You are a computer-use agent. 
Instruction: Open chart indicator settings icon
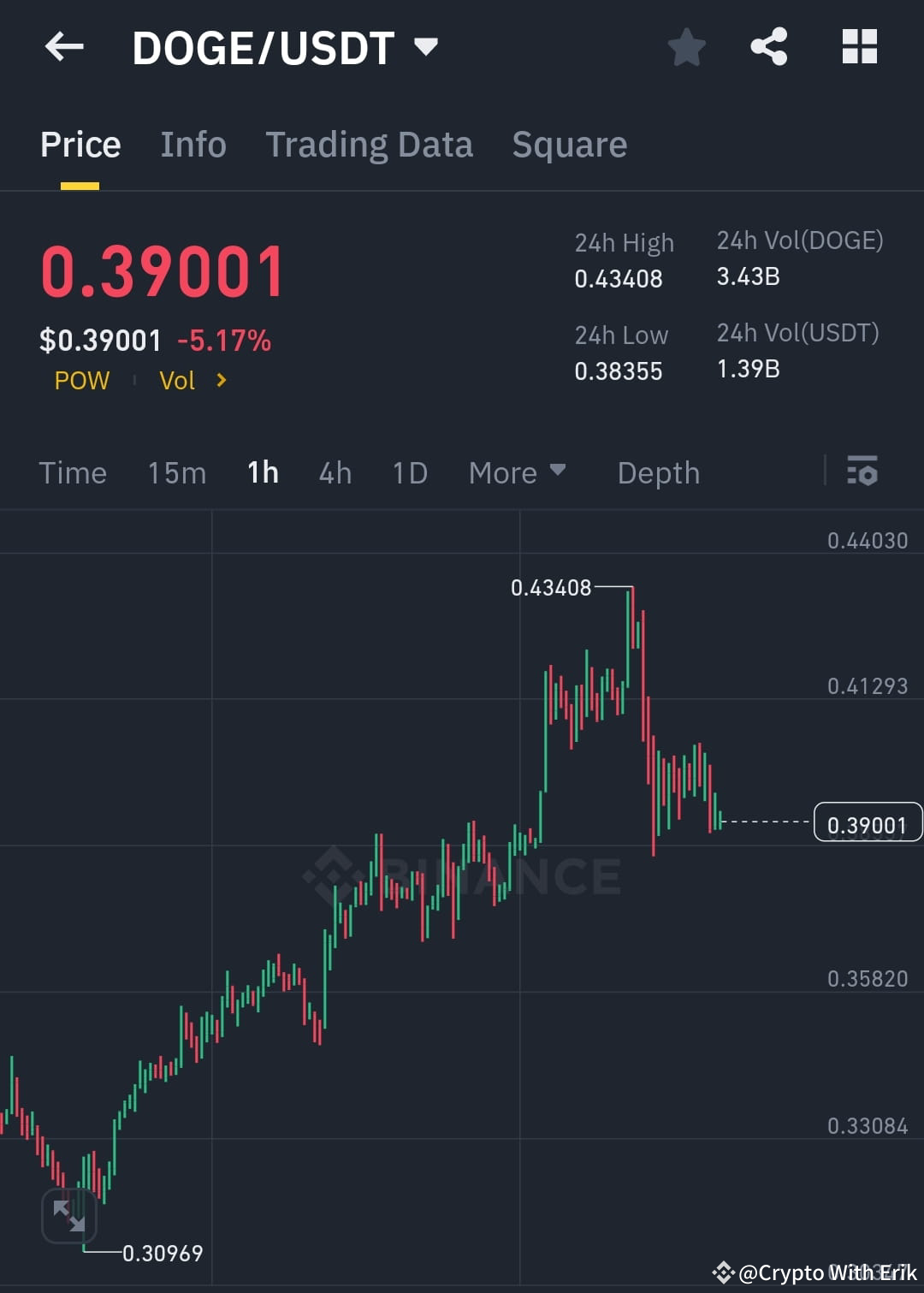[862, 472]
